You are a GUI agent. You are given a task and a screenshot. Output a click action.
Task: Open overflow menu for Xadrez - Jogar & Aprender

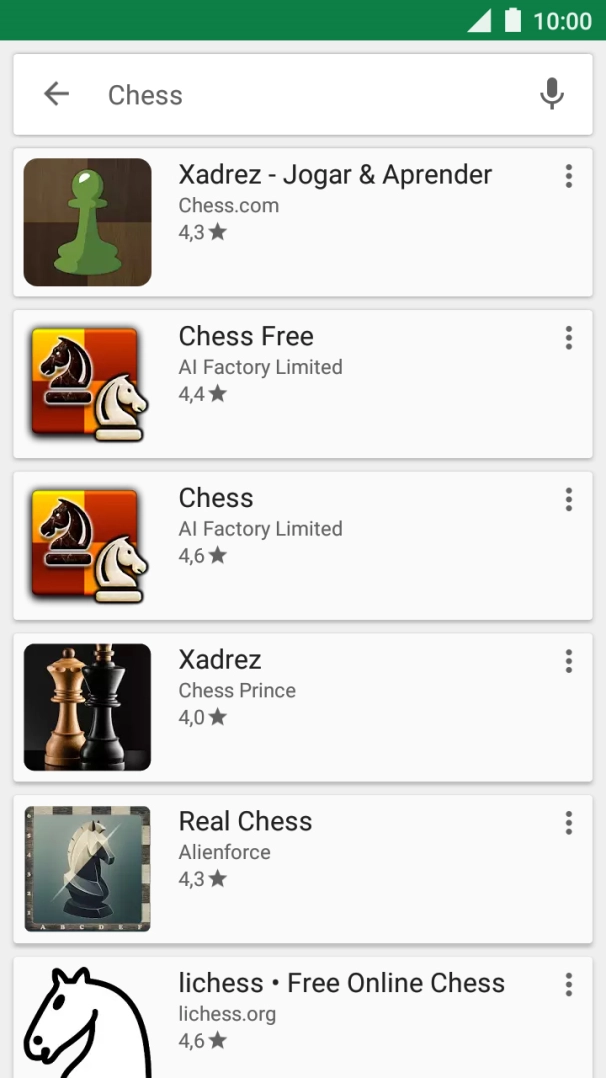pyautogui.click(x=568, y=176)
